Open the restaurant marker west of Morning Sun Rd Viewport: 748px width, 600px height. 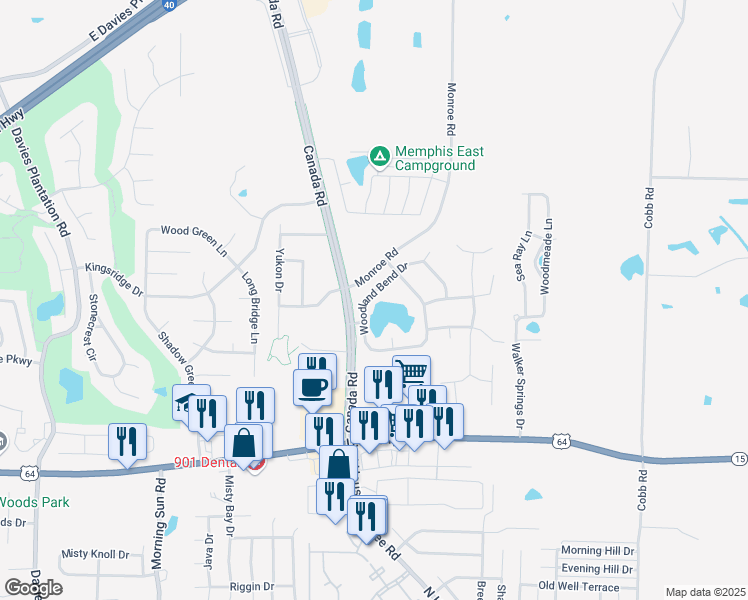pos(127,442)
